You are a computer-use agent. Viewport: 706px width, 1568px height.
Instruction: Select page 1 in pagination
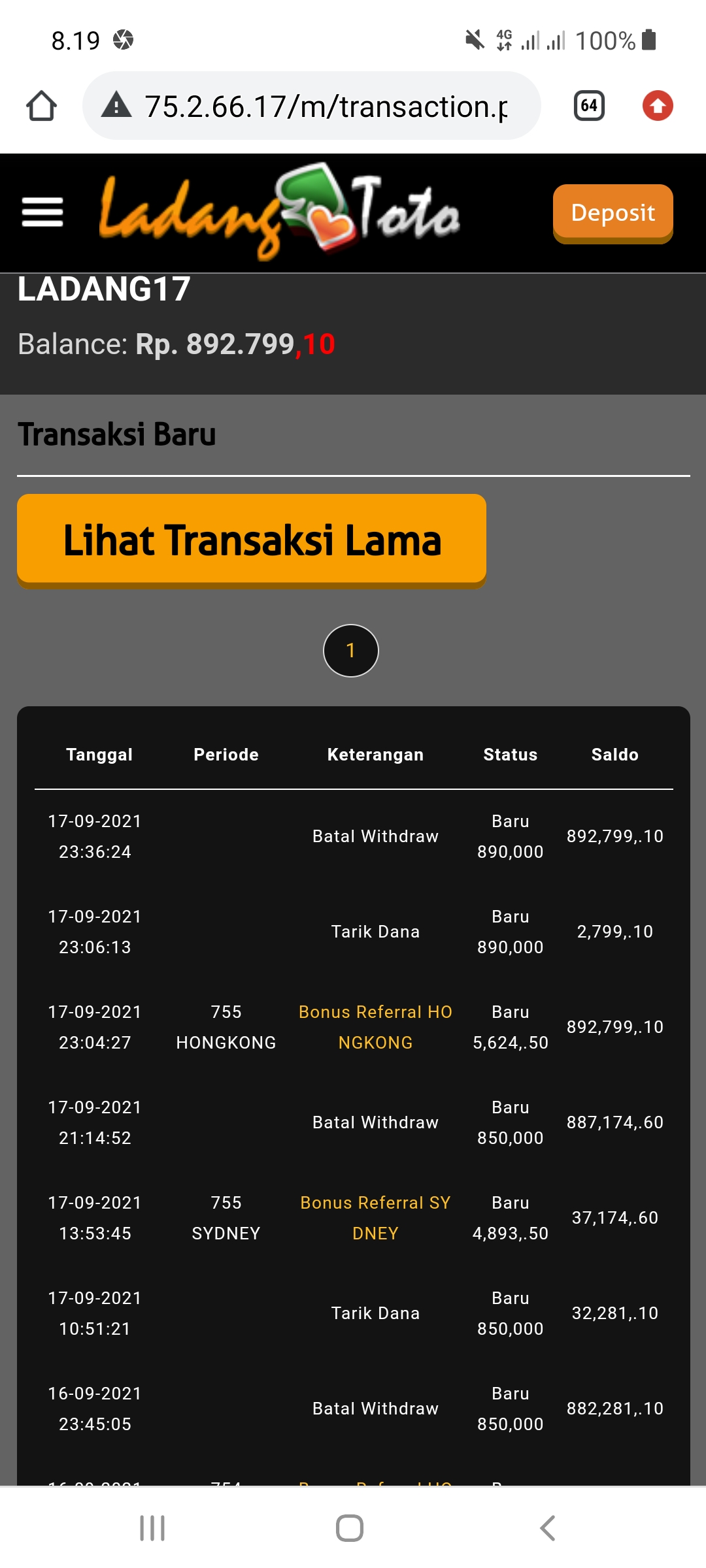click(x=351, y=651)
